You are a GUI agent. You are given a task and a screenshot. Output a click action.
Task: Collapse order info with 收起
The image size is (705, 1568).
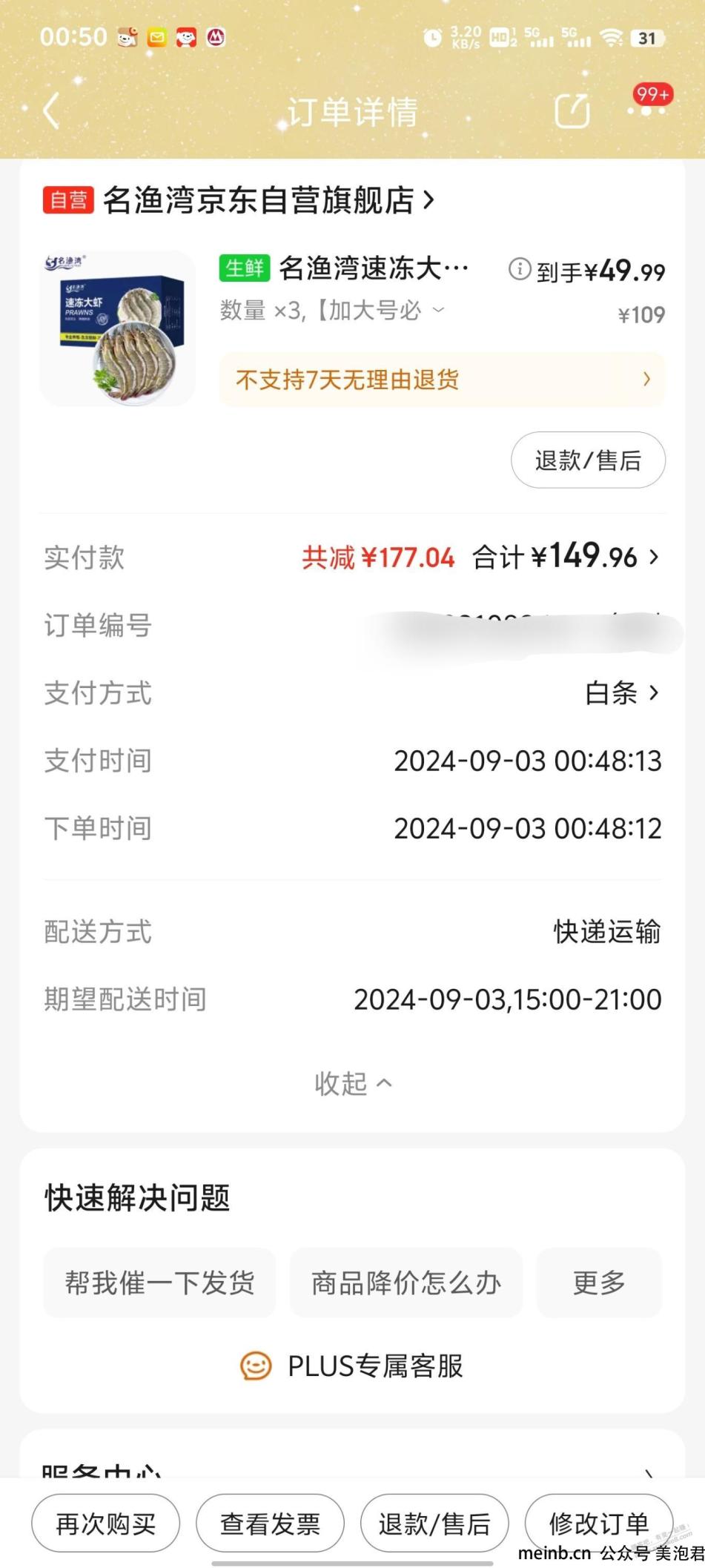[353, 1083]
